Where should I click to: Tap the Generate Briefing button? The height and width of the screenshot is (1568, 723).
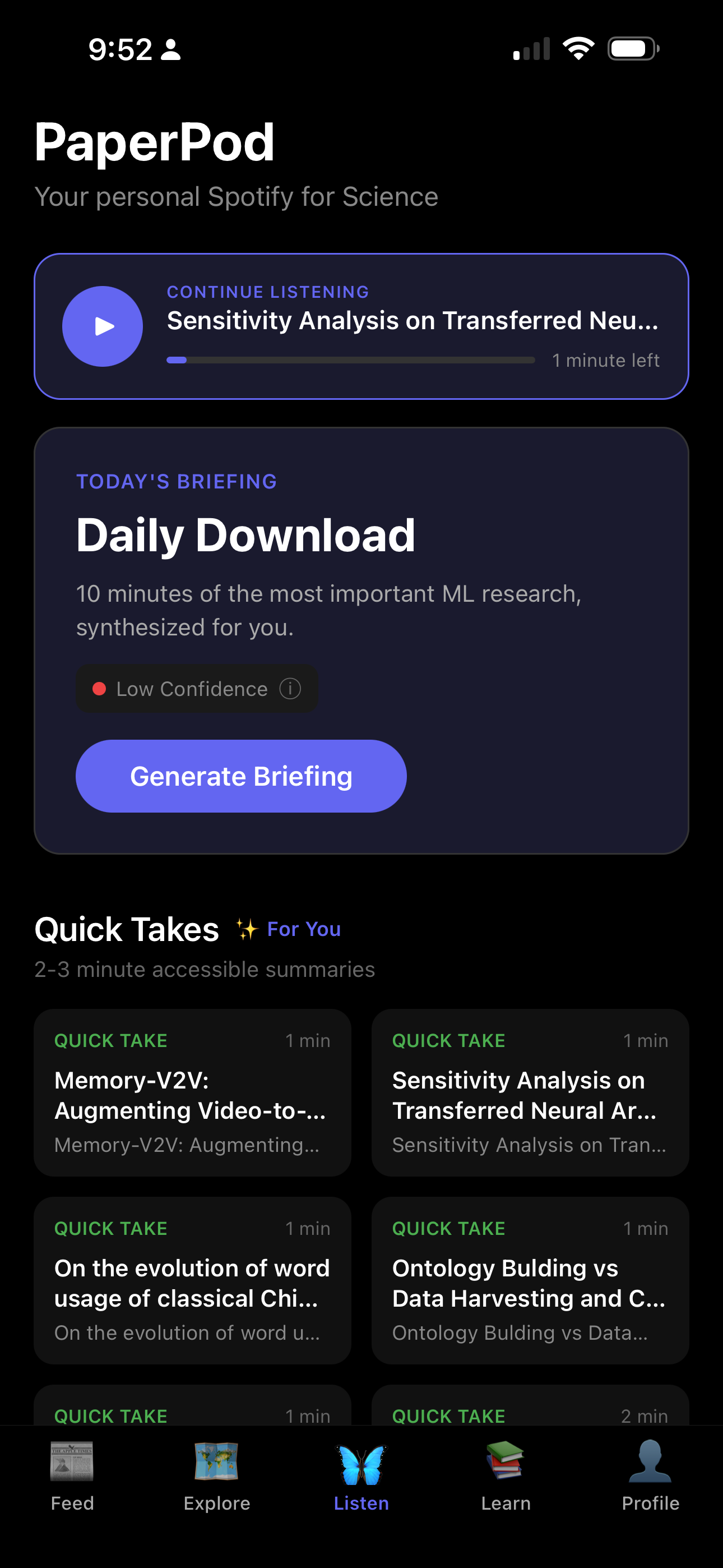(241, 776)
